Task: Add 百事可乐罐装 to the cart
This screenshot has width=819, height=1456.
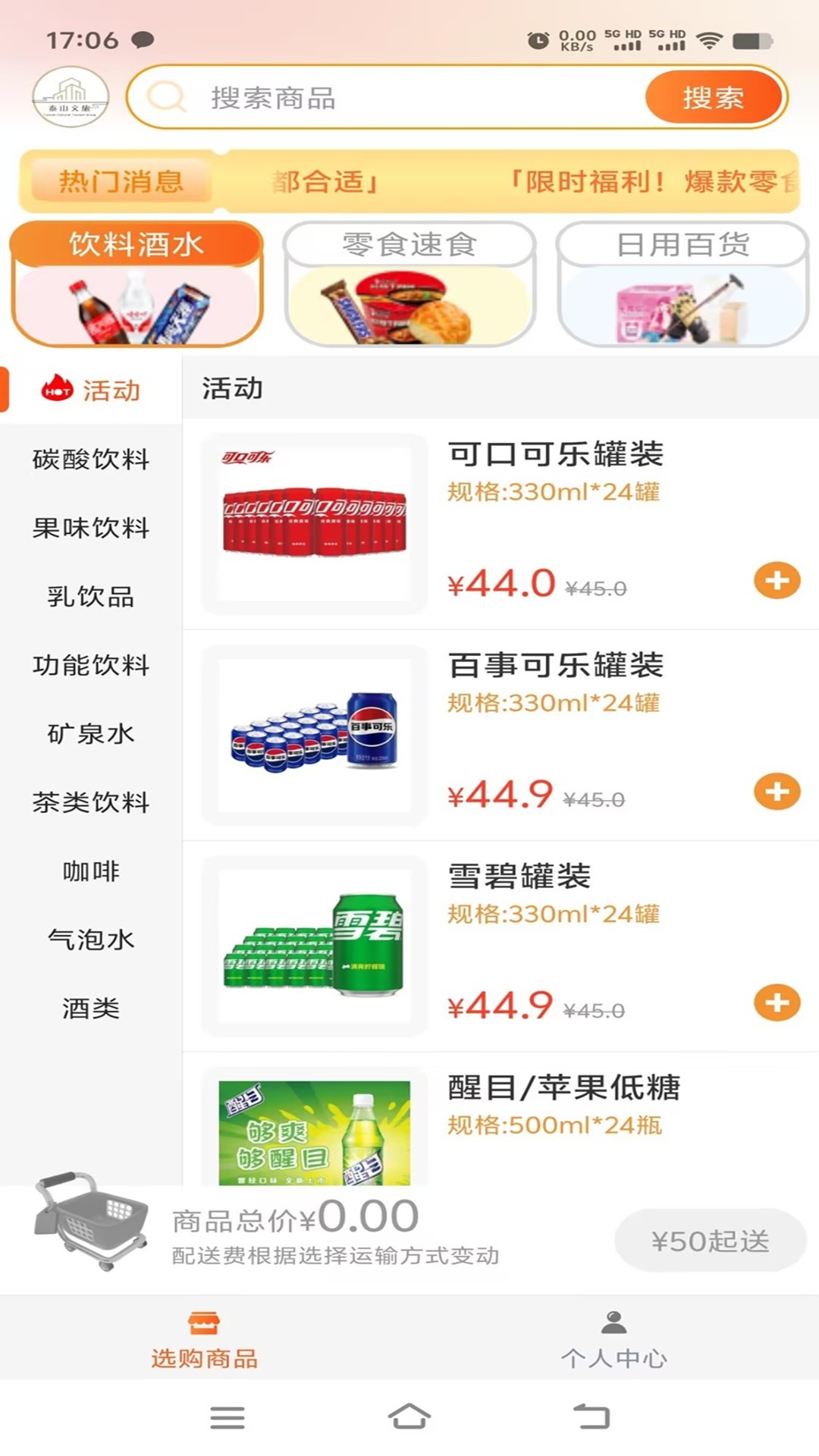Action: [777, 792]
